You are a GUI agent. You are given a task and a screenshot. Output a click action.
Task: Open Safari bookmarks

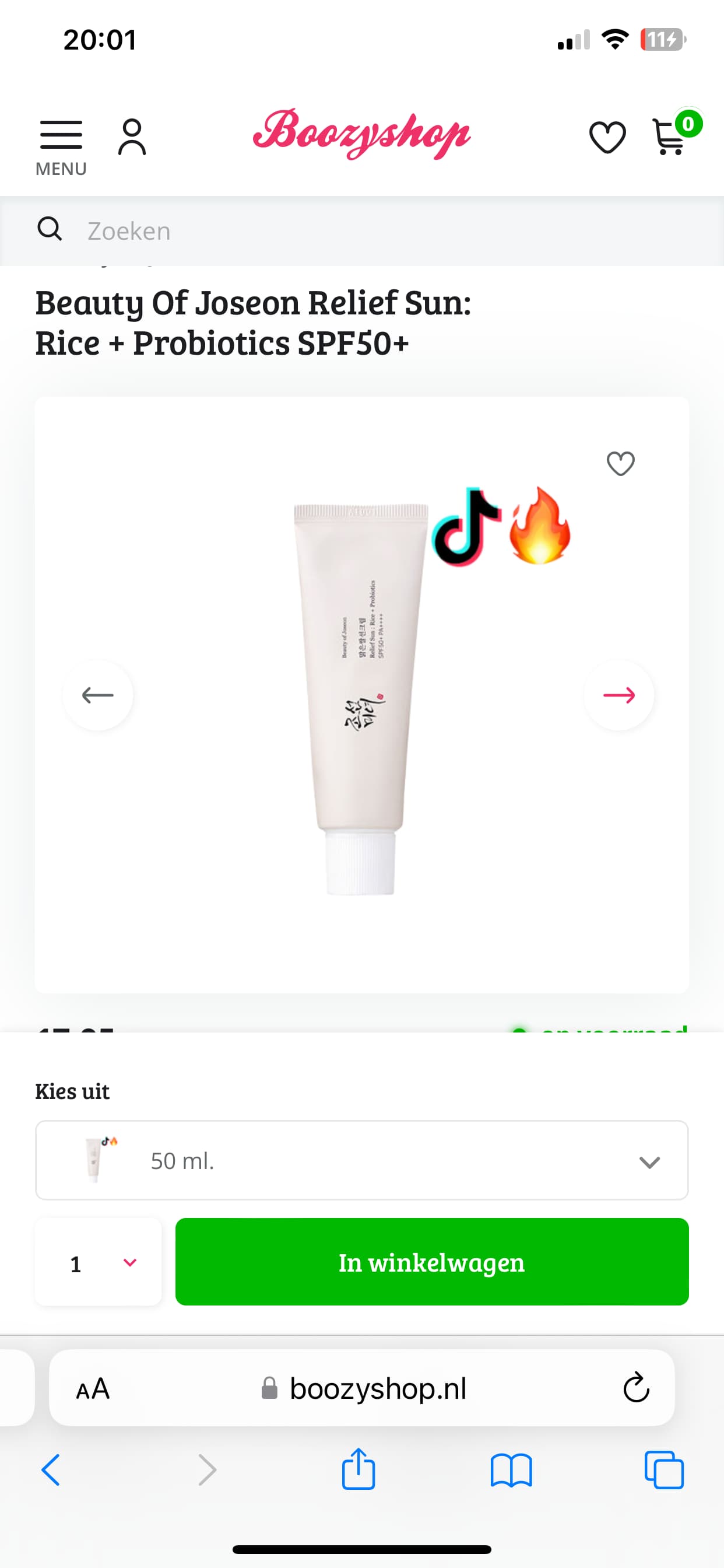[511, 1471]
